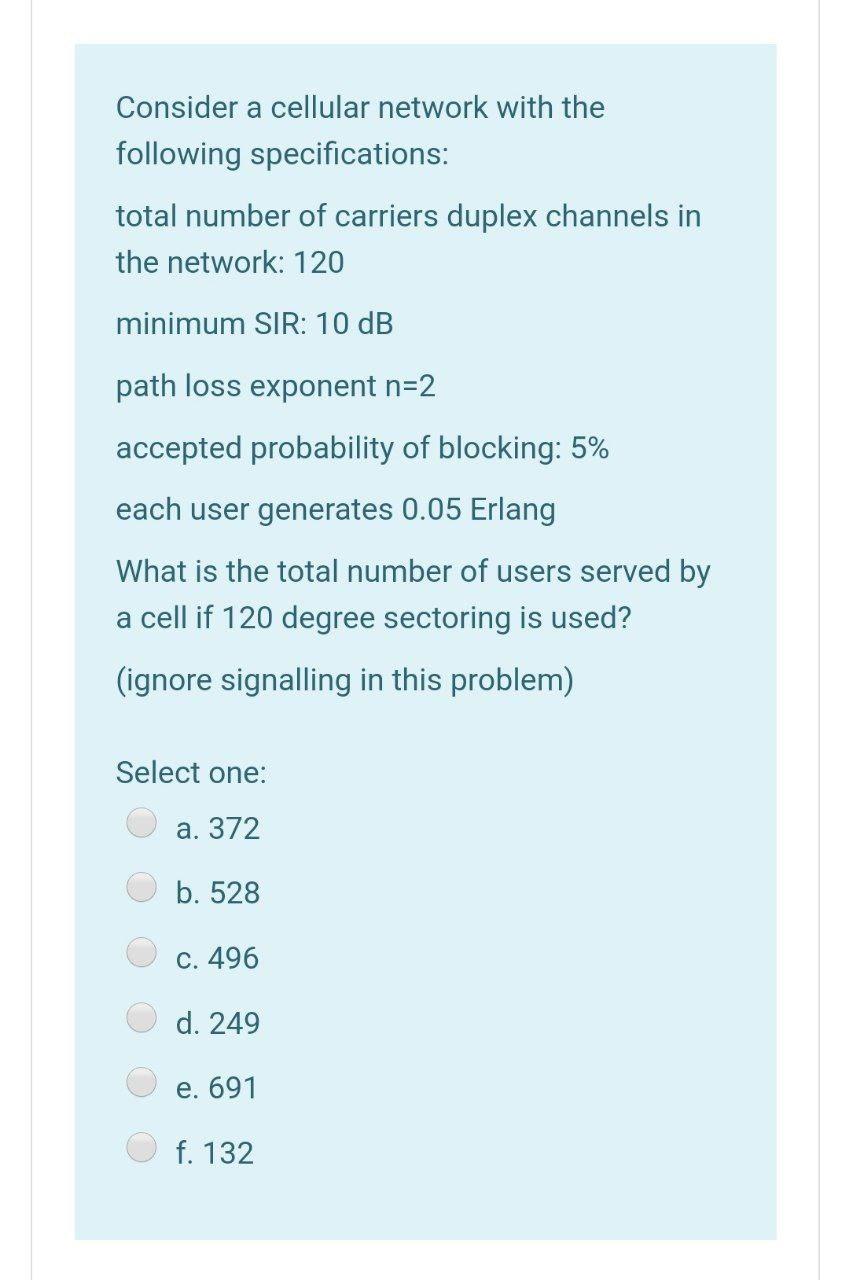Viewport: 849px width, 1280px height.
Task: Click the question text about cellular network
Action: pyautogui.click(x=360, y=131)
